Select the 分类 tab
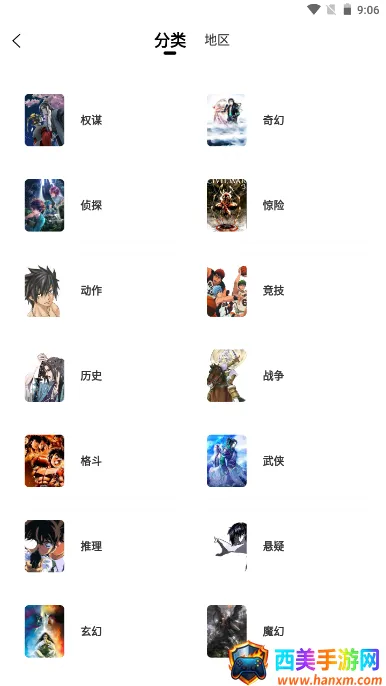Image resolution: width=386 pixels, height=686 pixels. (x=170, y=41)
